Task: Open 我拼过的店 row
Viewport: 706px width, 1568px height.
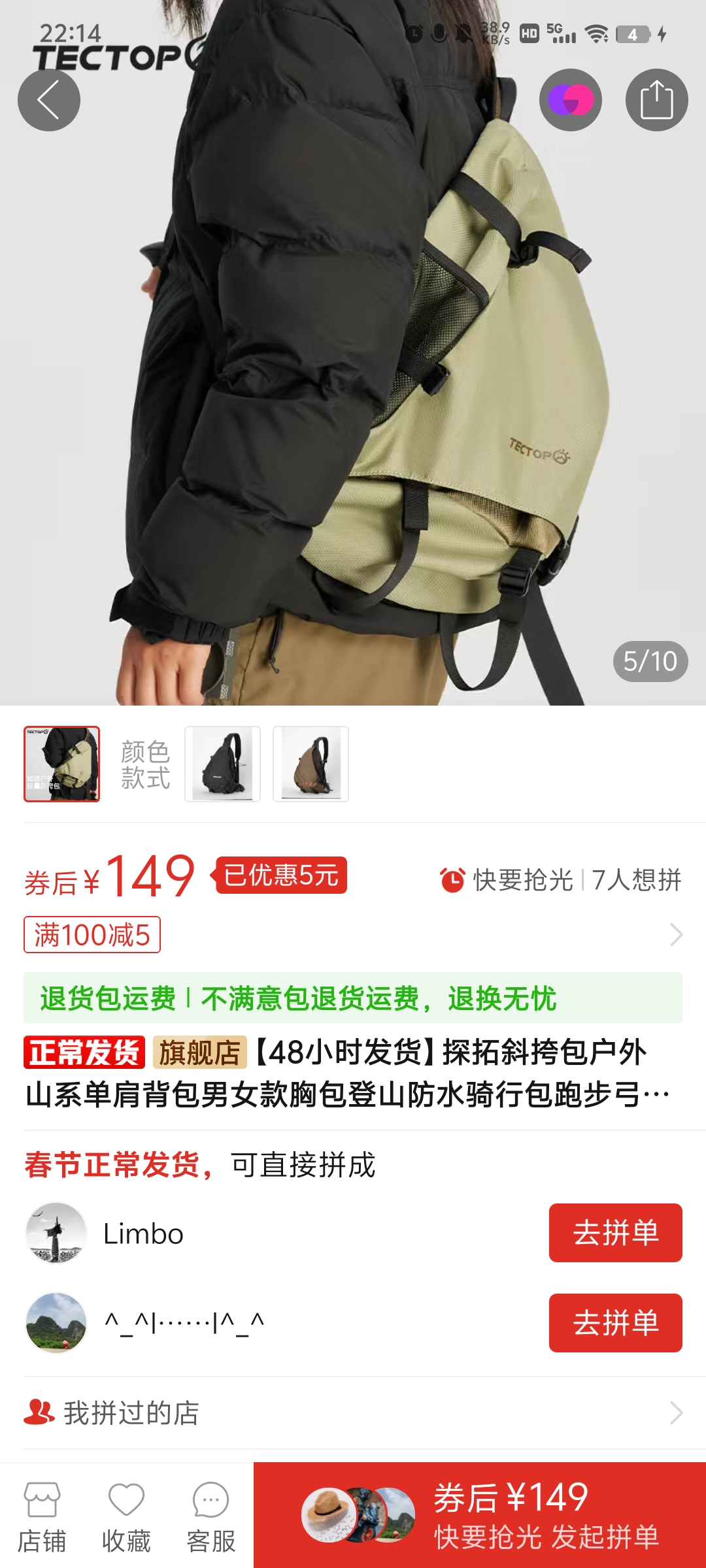Action: click(x=353, y=1413)
